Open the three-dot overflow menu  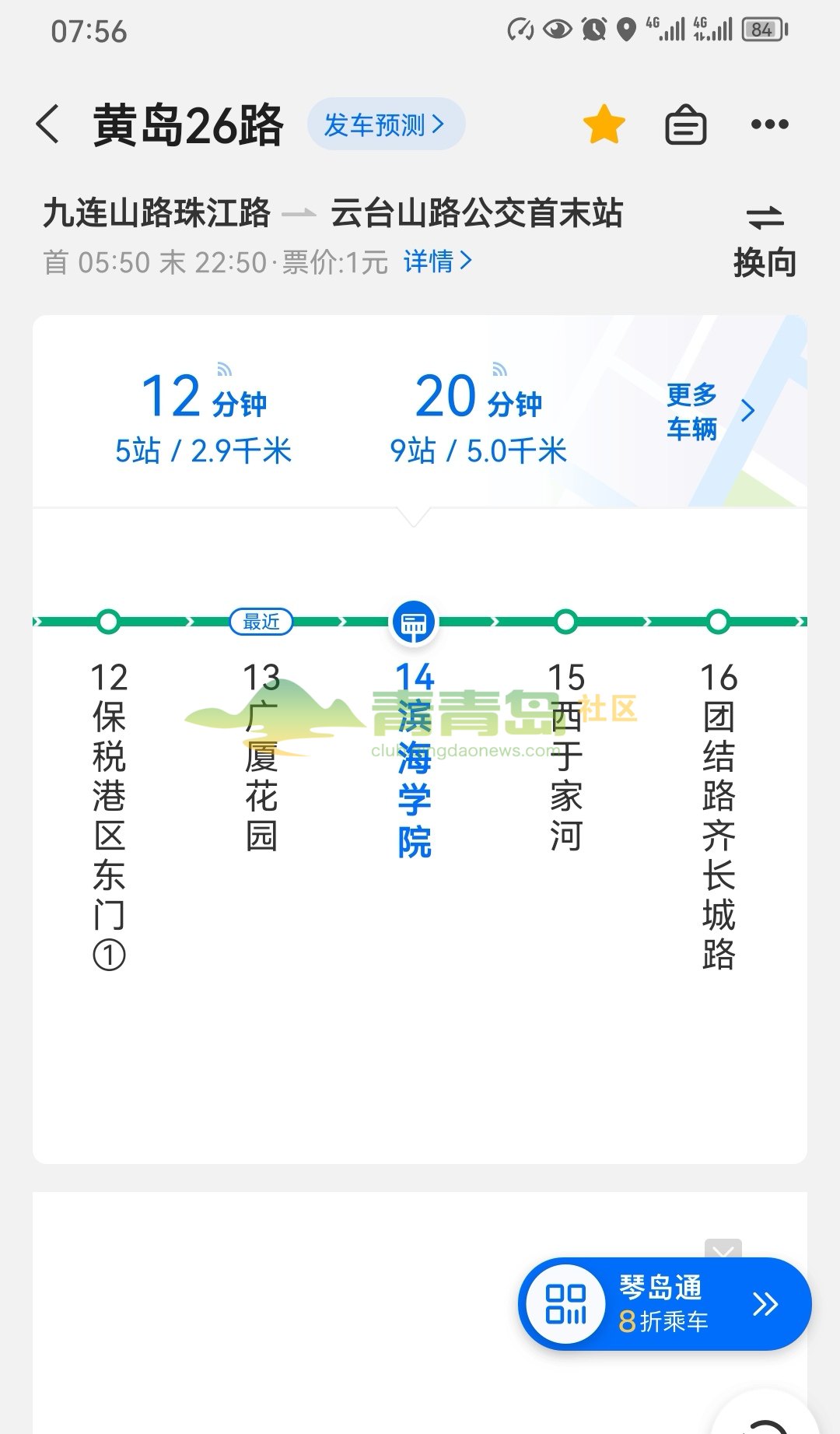[x=769, y=124]
